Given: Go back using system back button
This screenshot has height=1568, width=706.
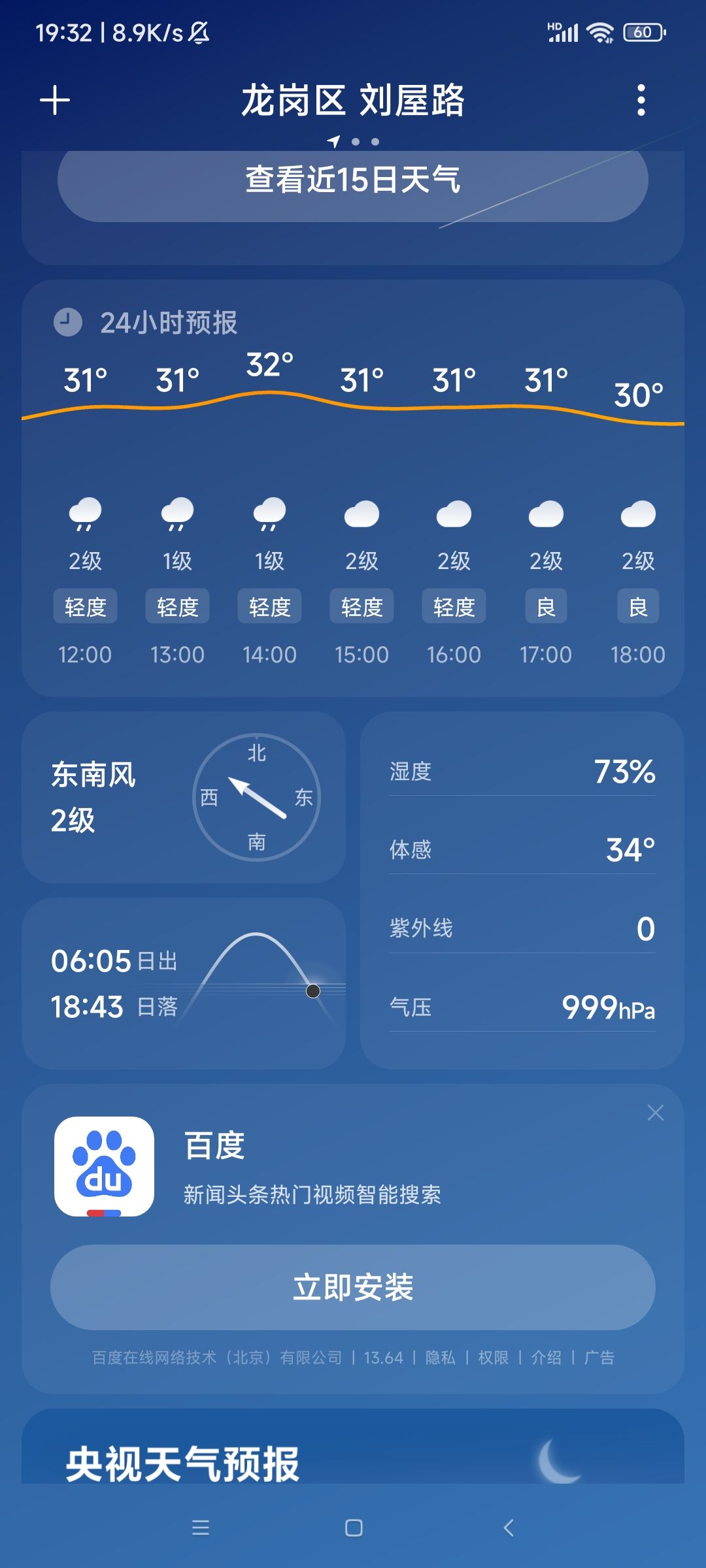Looking at the screenshot, I should (x=509, y=1527).
